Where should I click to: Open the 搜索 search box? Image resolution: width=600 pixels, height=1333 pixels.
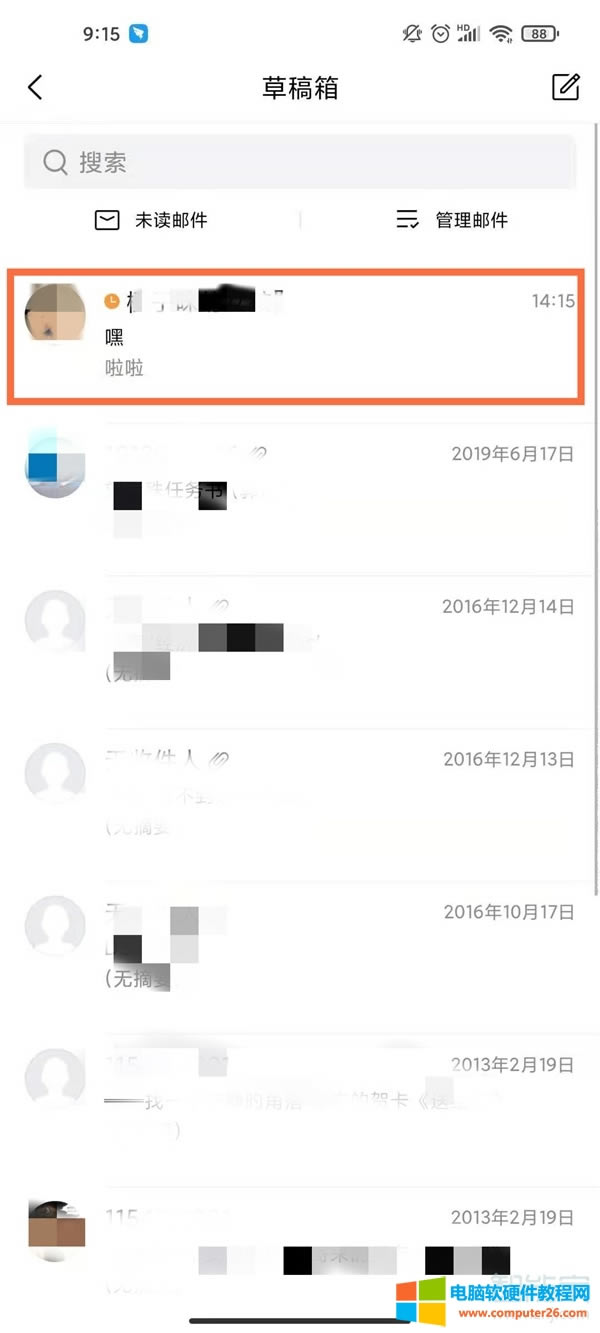(300, 162)
